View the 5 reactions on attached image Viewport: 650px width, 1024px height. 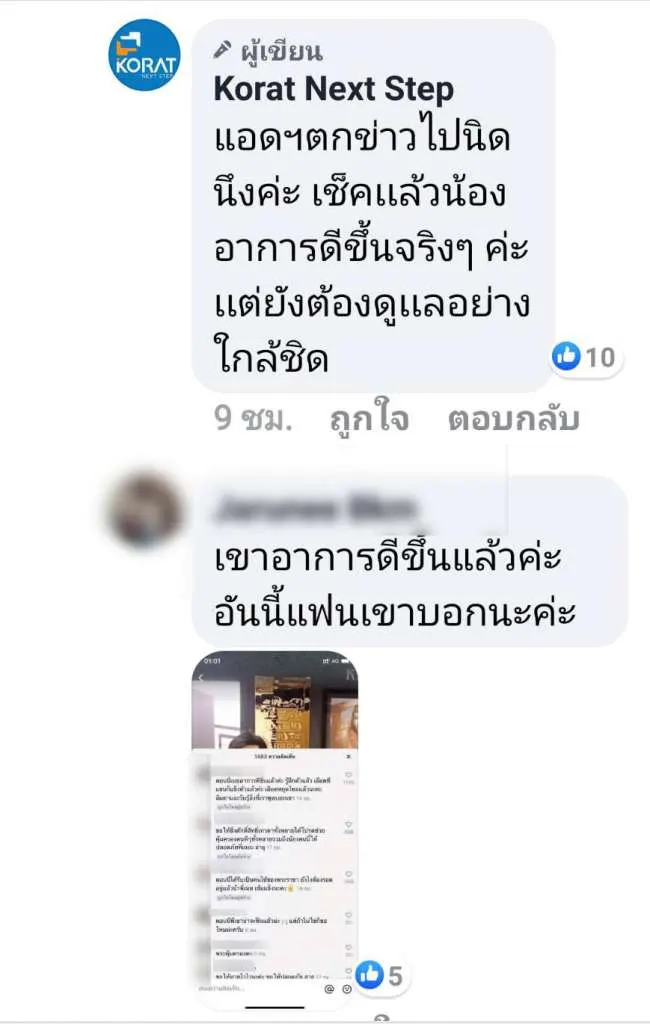click(380, 975)
